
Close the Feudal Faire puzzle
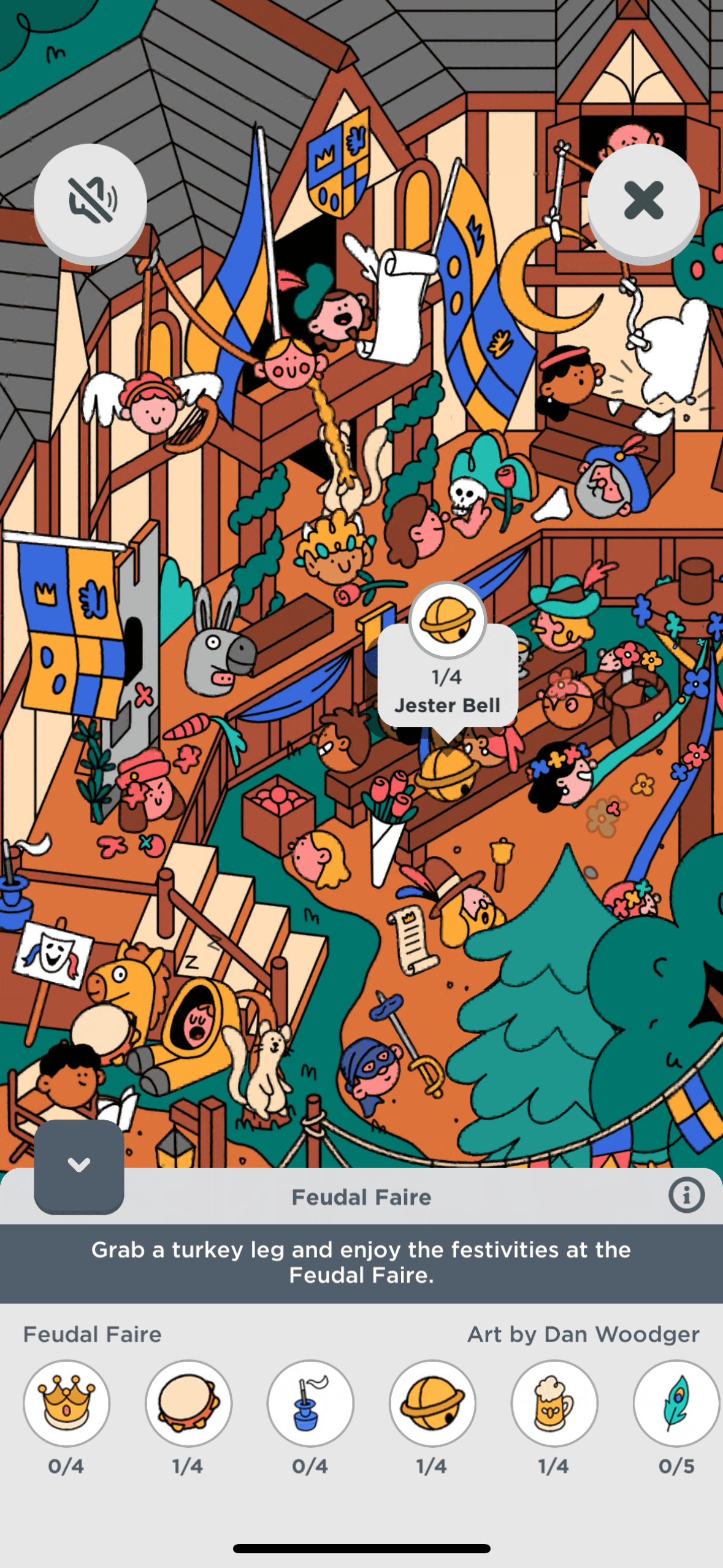click(x=643, y=201)
